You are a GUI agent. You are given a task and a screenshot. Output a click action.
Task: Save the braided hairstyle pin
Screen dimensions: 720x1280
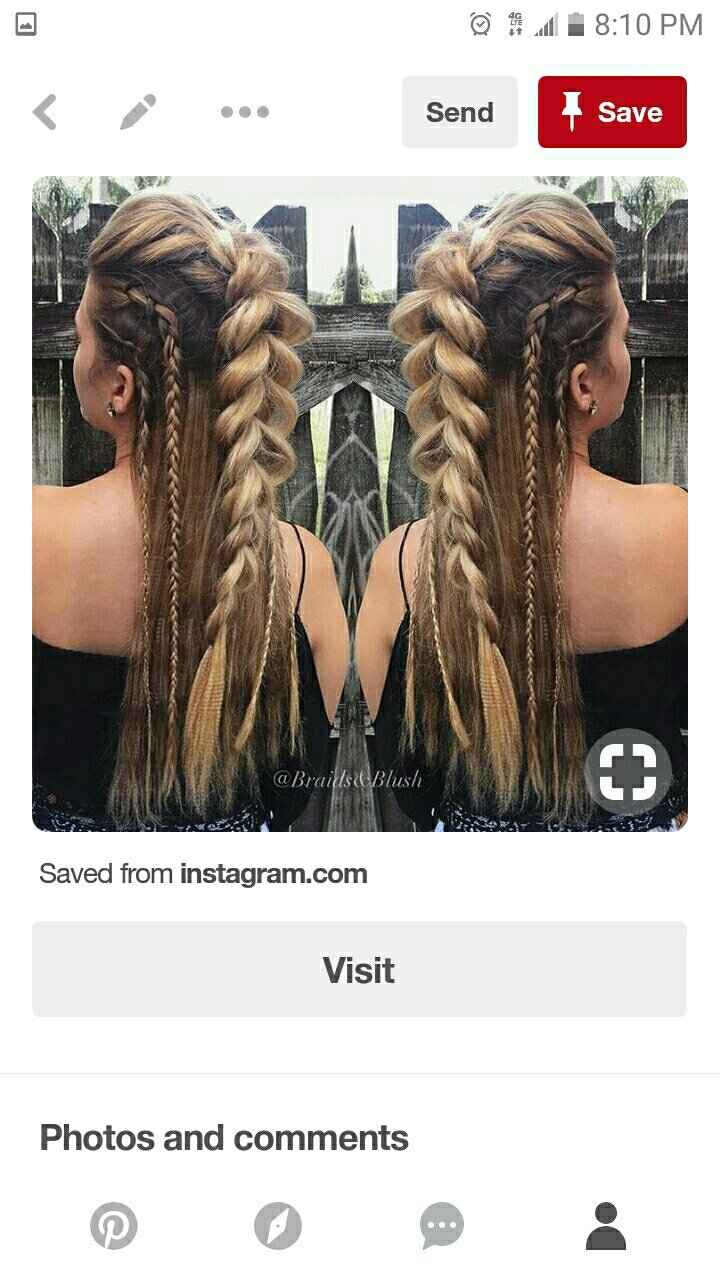(x=612, y=112)
